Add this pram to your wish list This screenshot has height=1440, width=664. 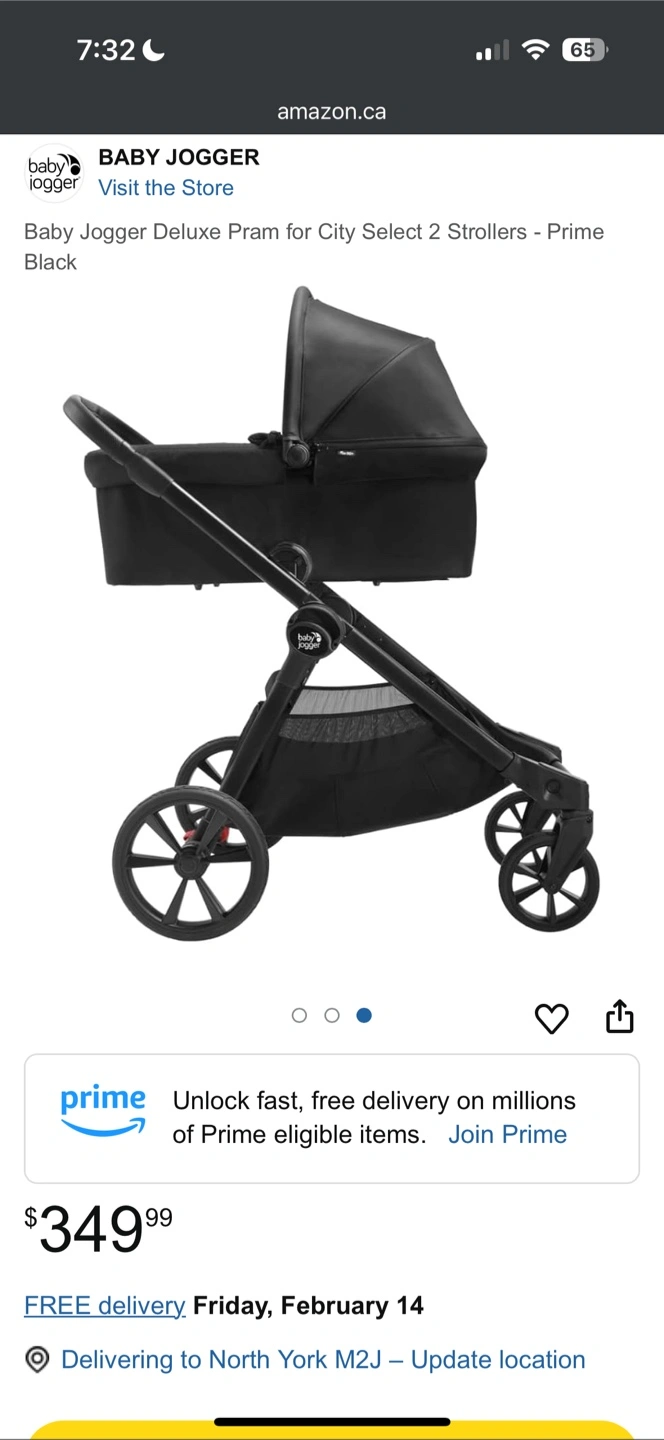click(x=551, y=1018)
